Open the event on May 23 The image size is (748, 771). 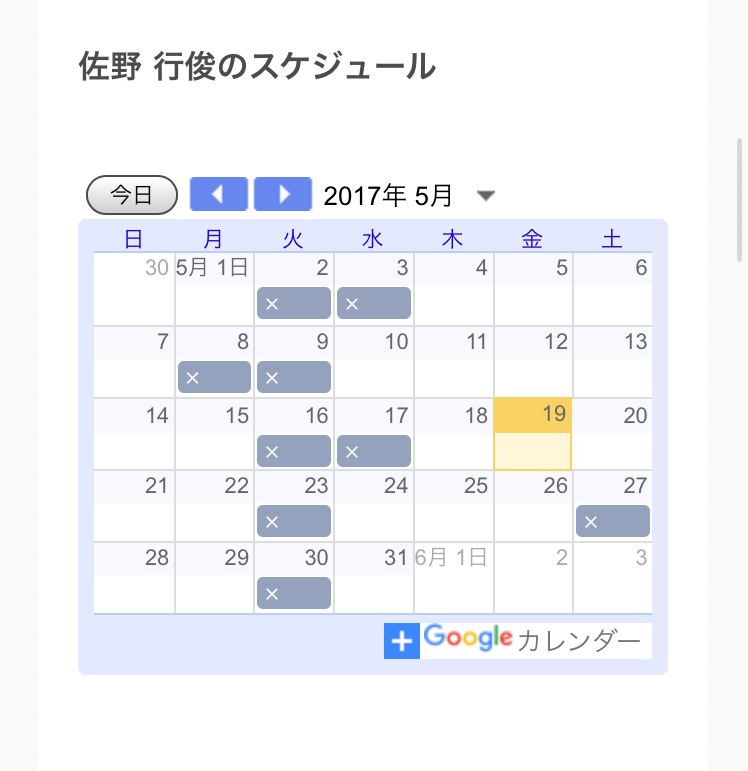(x=294, y=521)
